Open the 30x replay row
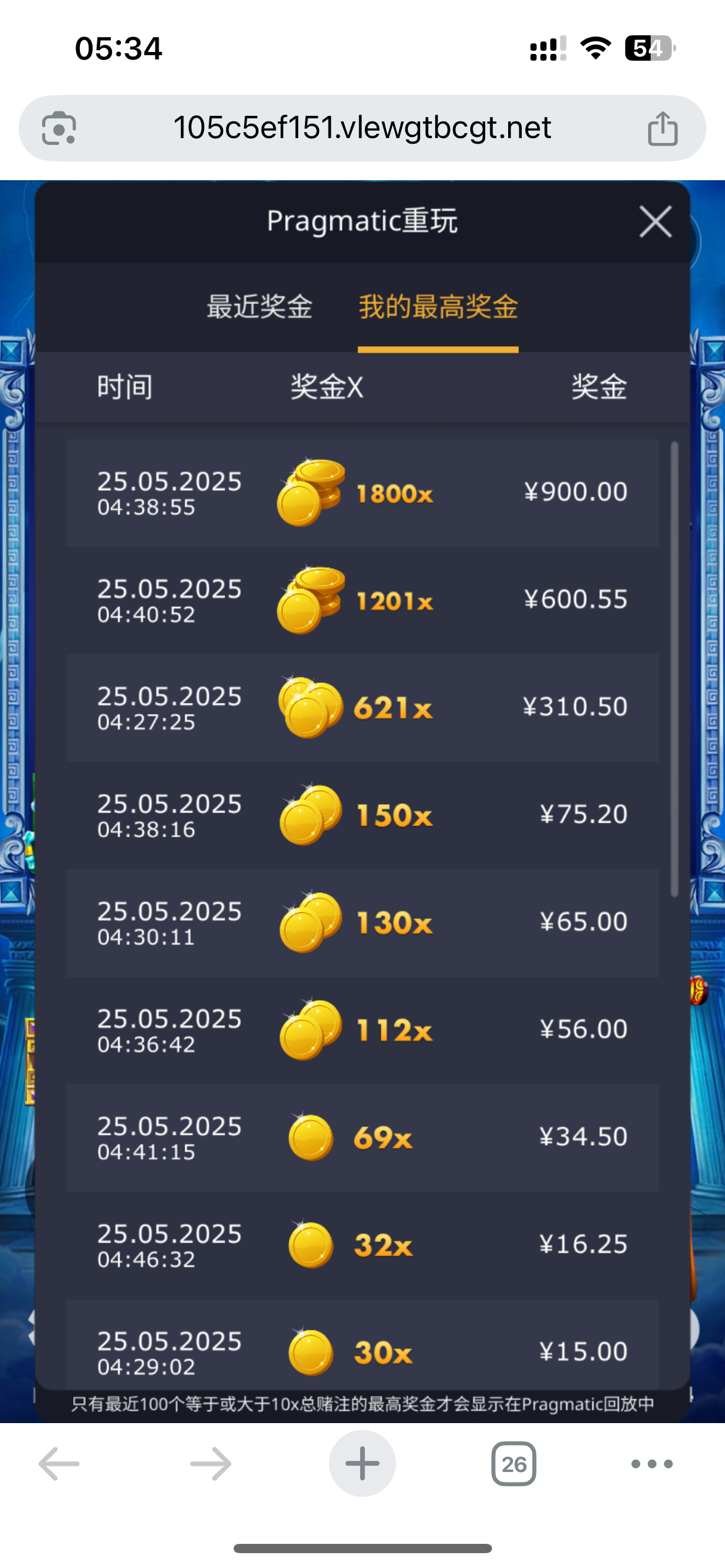Image resolution: width=725 pixels, height=1568 pixels. pos(362,1350)
